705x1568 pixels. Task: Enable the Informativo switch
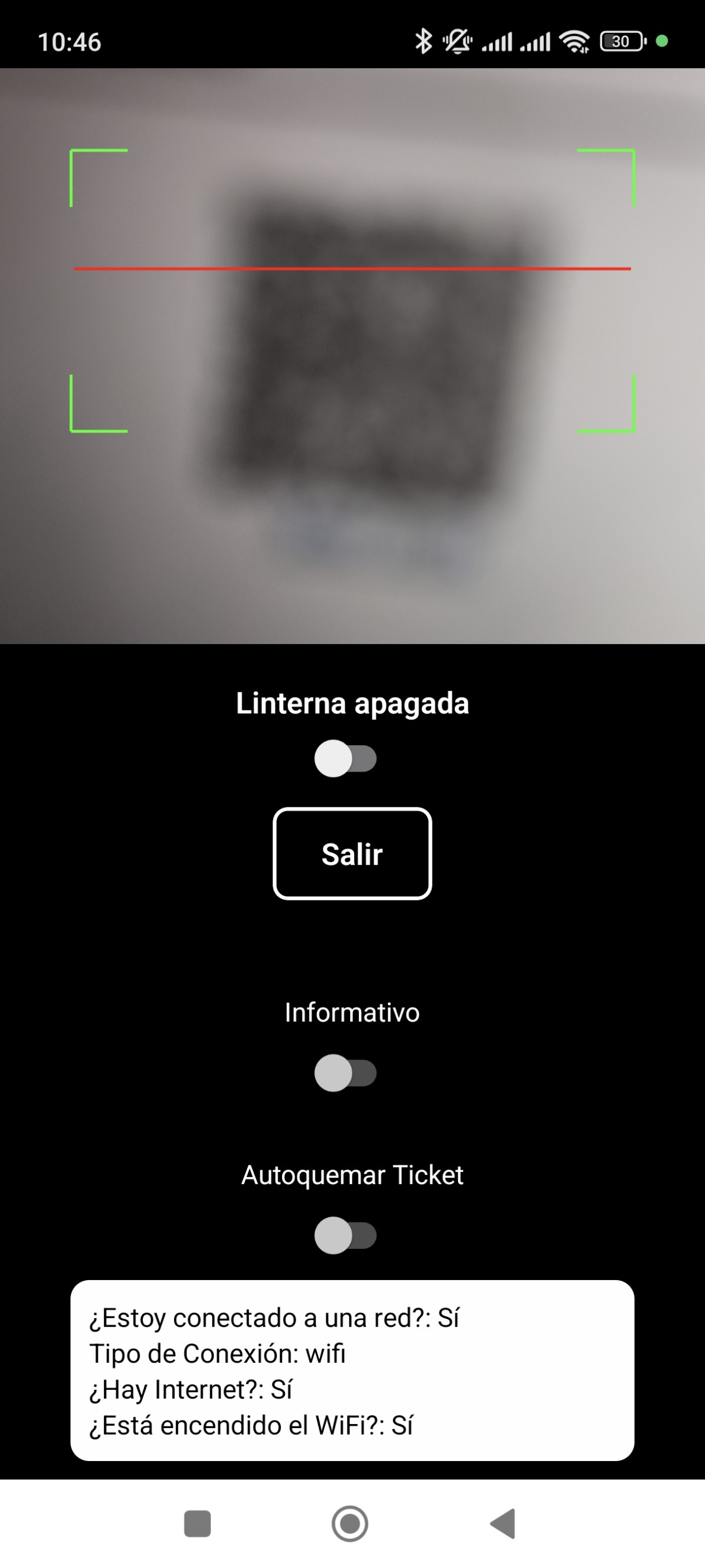(345, 1073)
